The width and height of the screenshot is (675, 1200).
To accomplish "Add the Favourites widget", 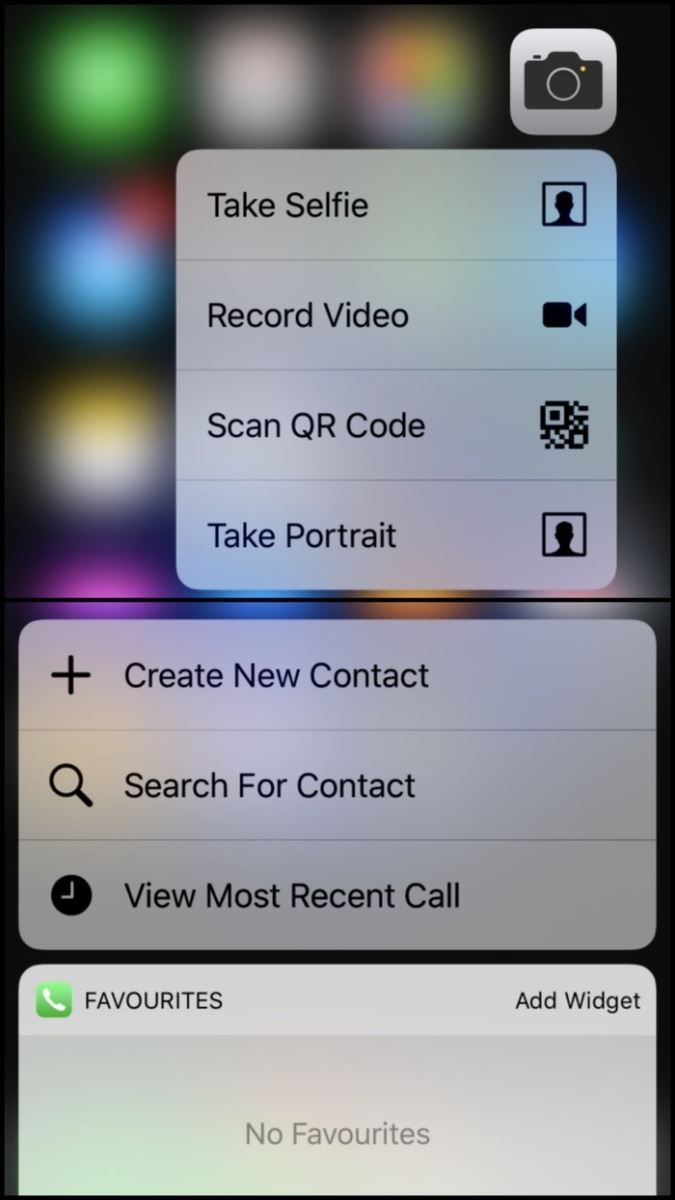I will point(577,1001).
